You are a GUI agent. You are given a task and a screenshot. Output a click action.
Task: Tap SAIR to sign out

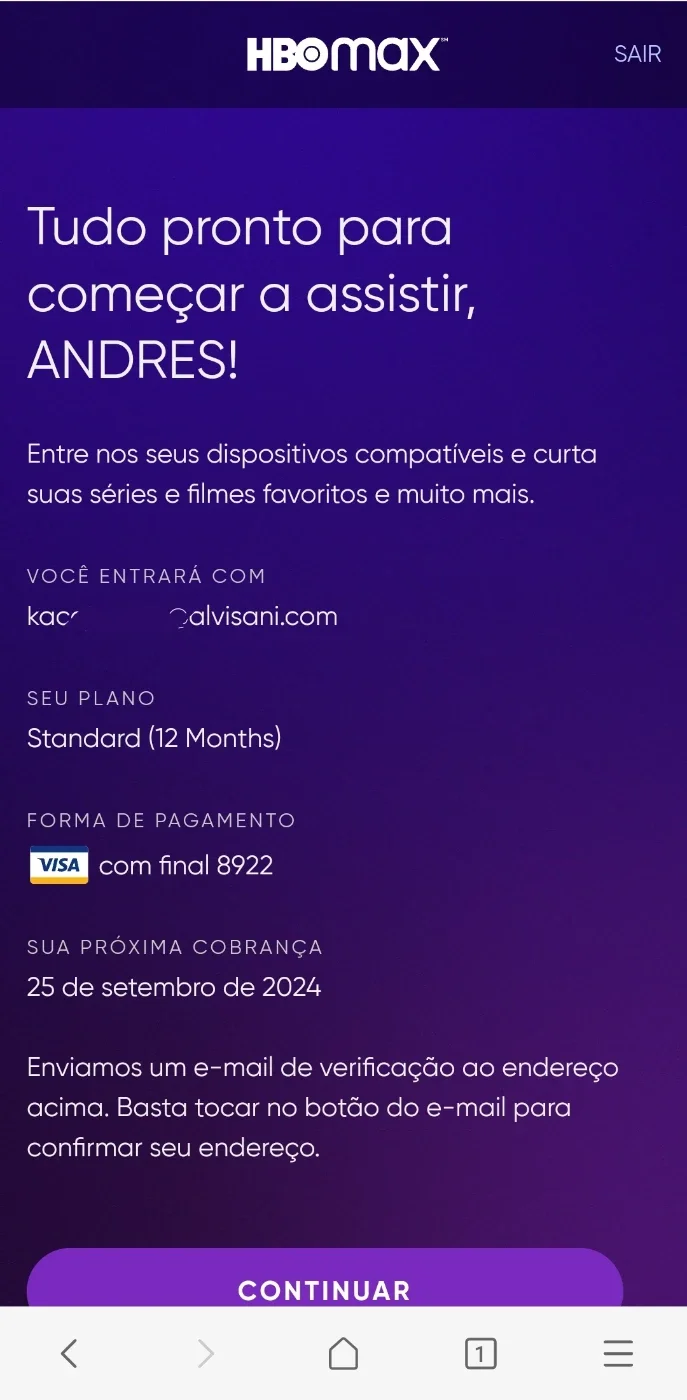tap(637, 53)
